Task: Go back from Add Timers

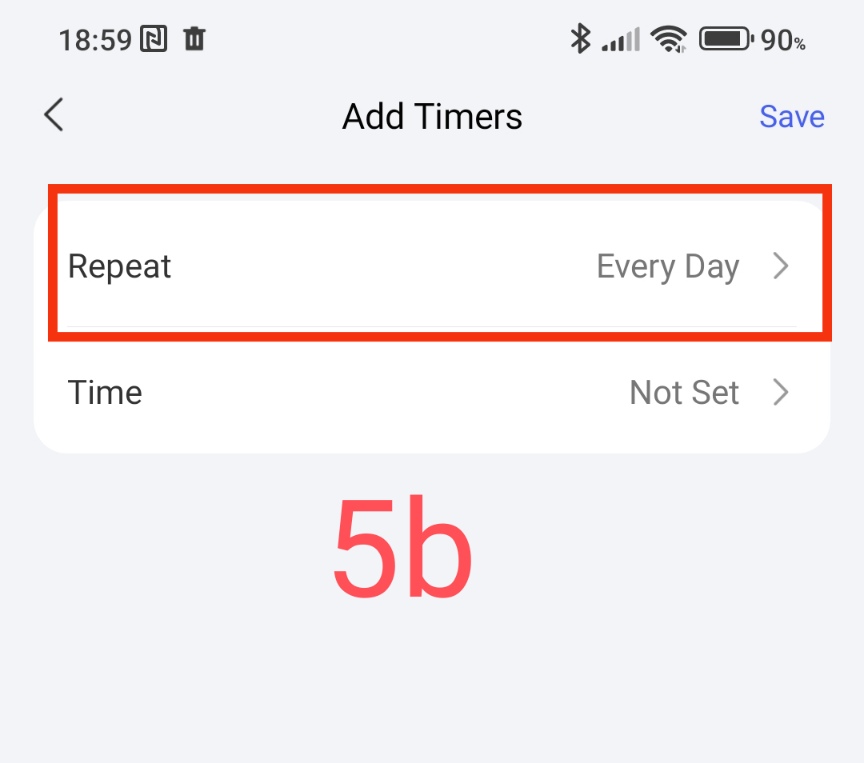Action: [54, 116]
